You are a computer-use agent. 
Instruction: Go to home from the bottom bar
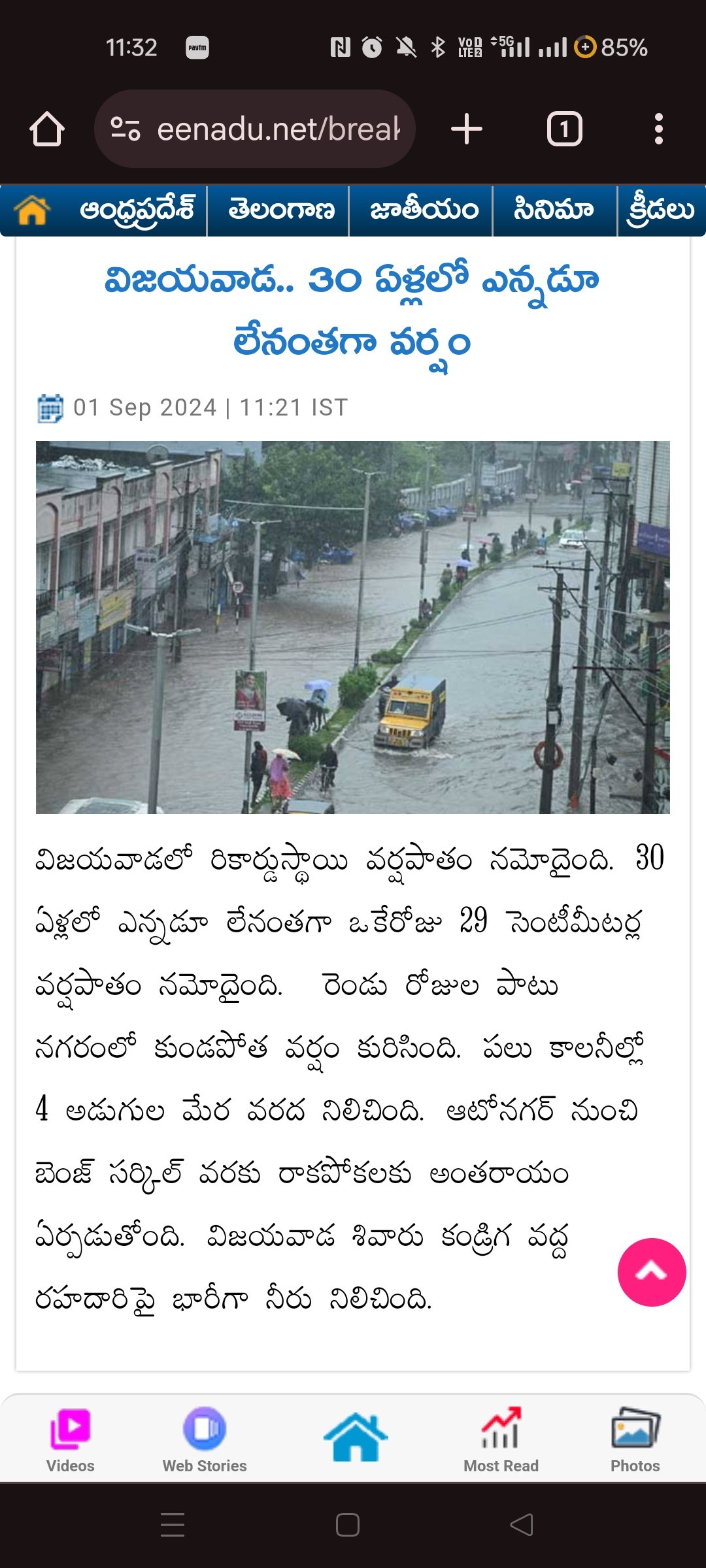[356, 1436]
